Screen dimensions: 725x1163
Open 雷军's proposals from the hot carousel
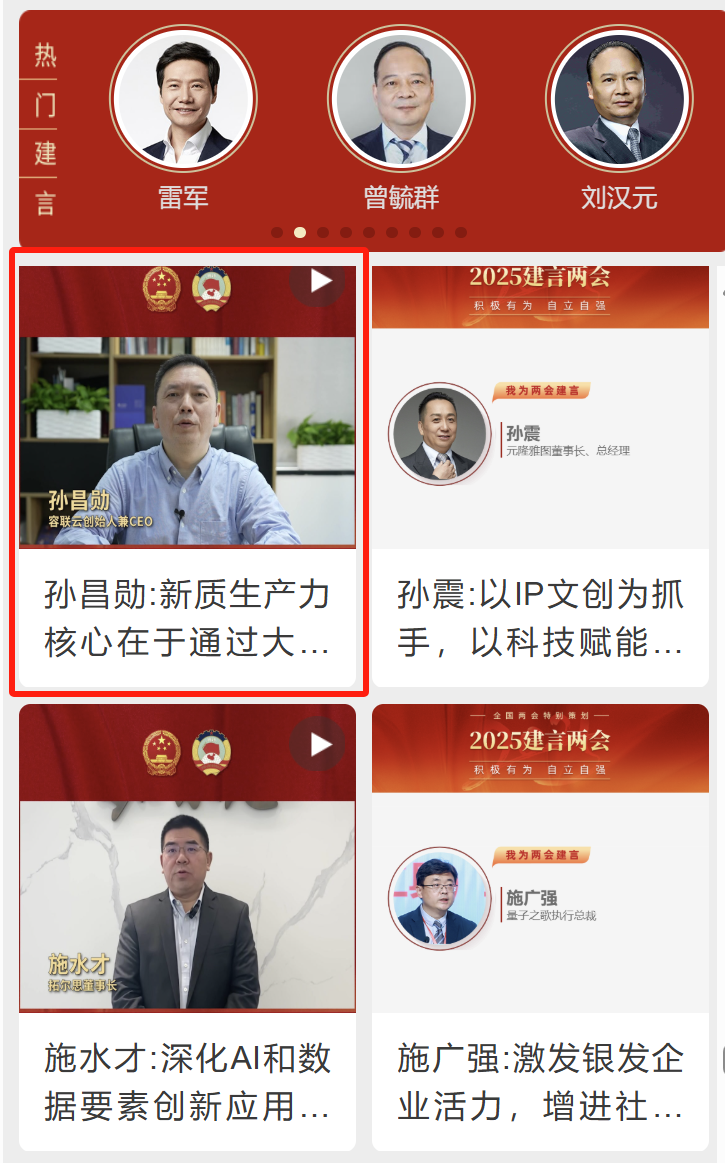pyautogui.click(x=183, y=119)
